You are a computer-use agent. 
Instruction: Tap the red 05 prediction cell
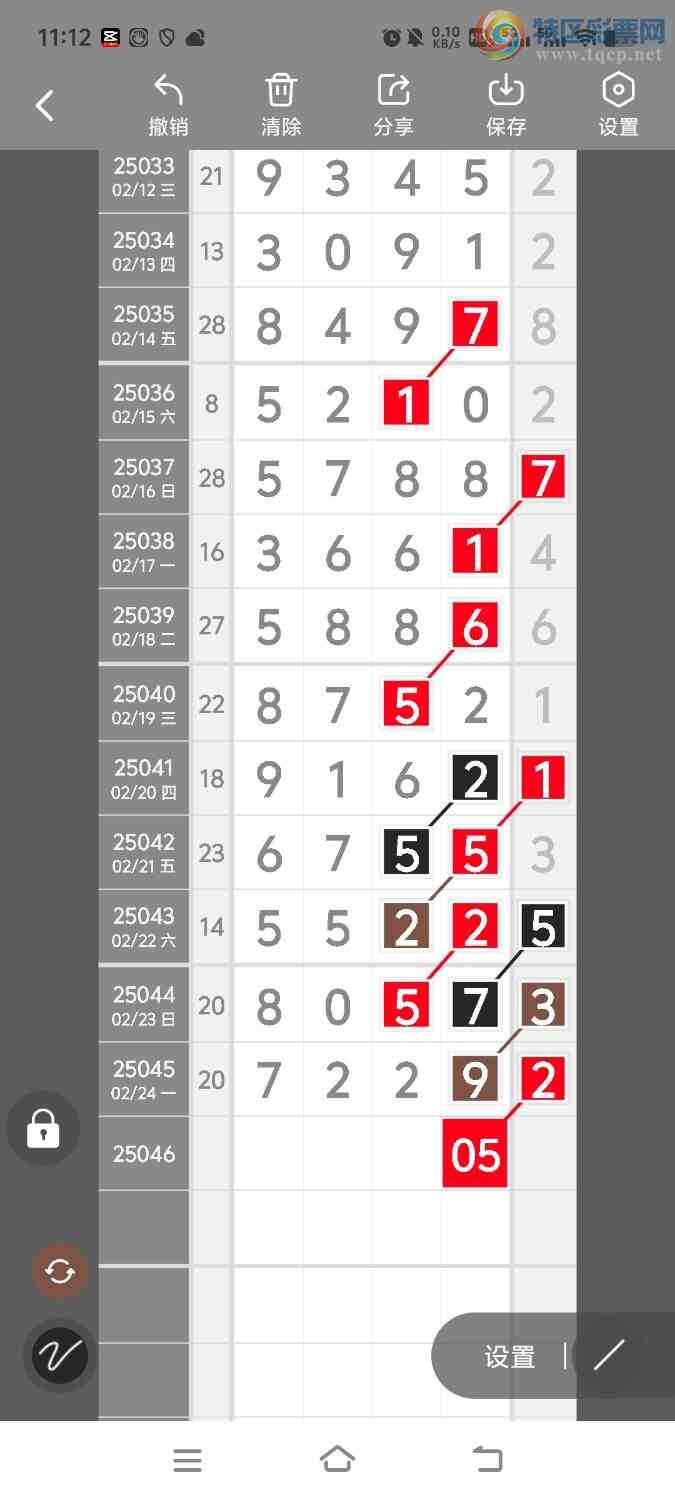point(475,1154)
